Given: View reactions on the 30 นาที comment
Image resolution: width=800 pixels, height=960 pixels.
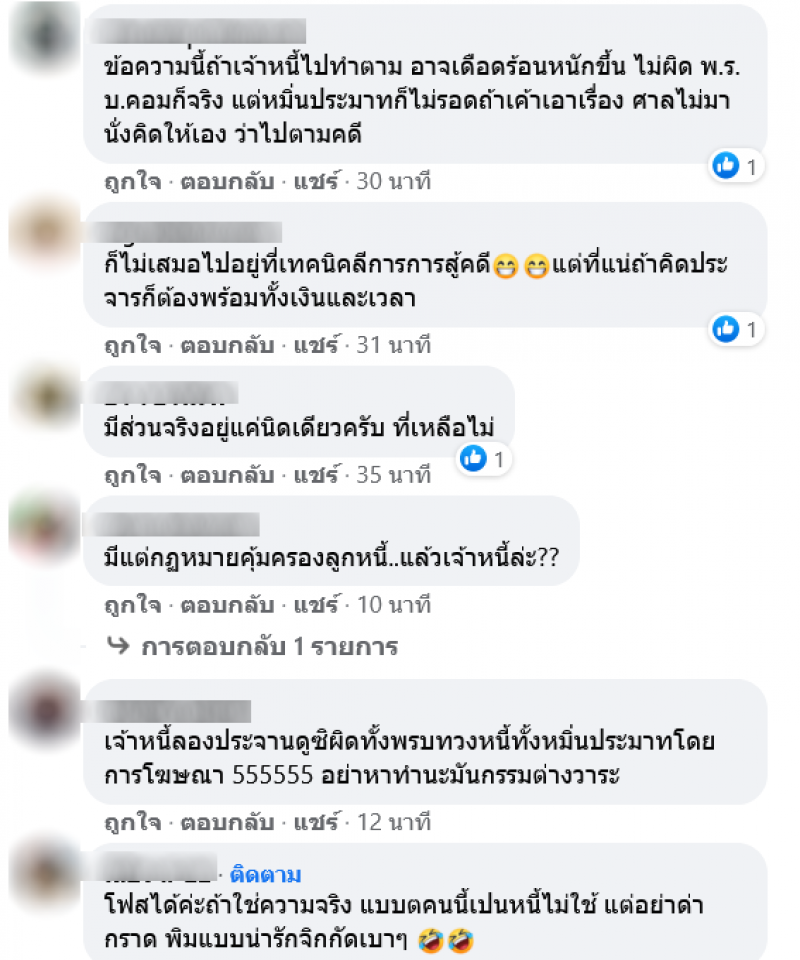Looking at the screenshot, I should pyautogui.click(x=738, y=165).
